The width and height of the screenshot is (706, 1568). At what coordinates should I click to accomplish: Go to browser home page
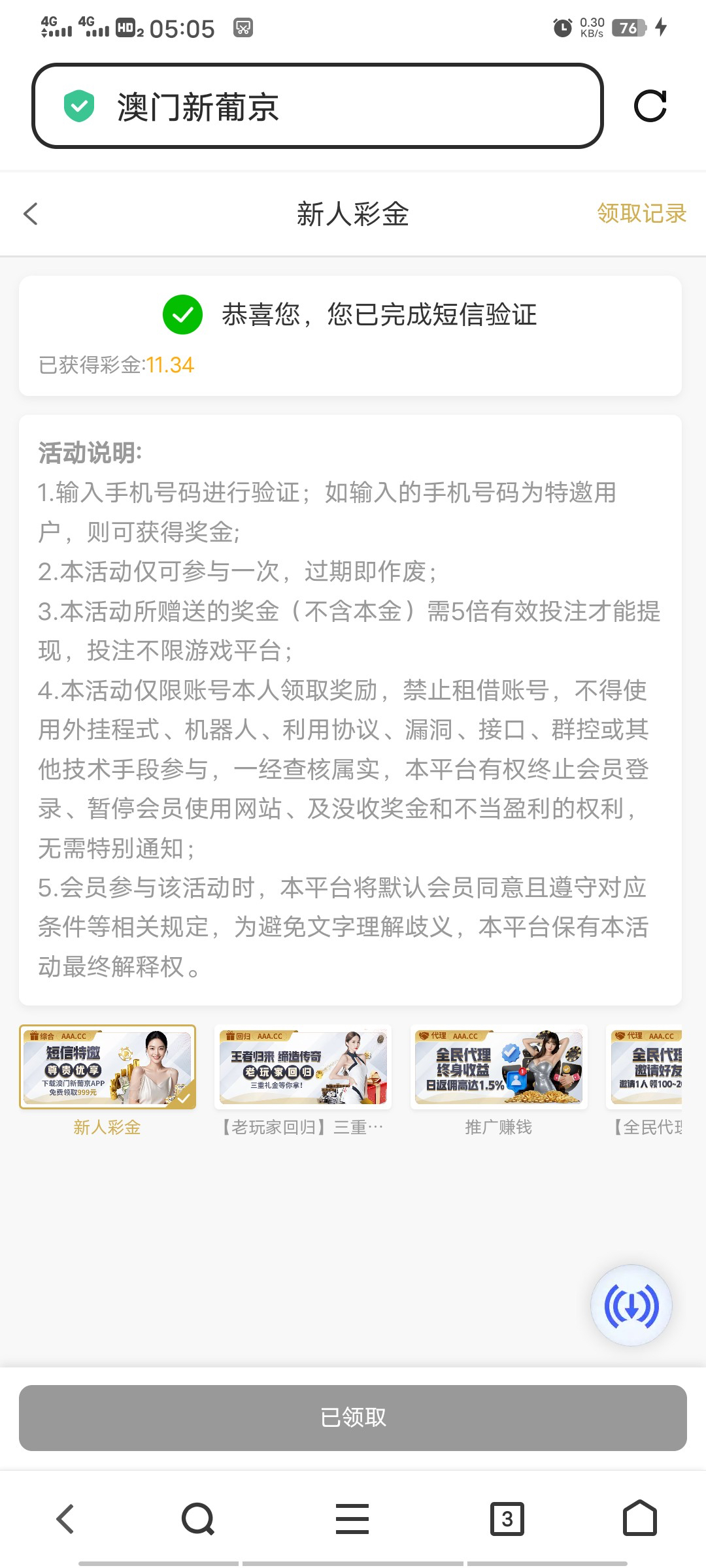tap(639, 1519)
